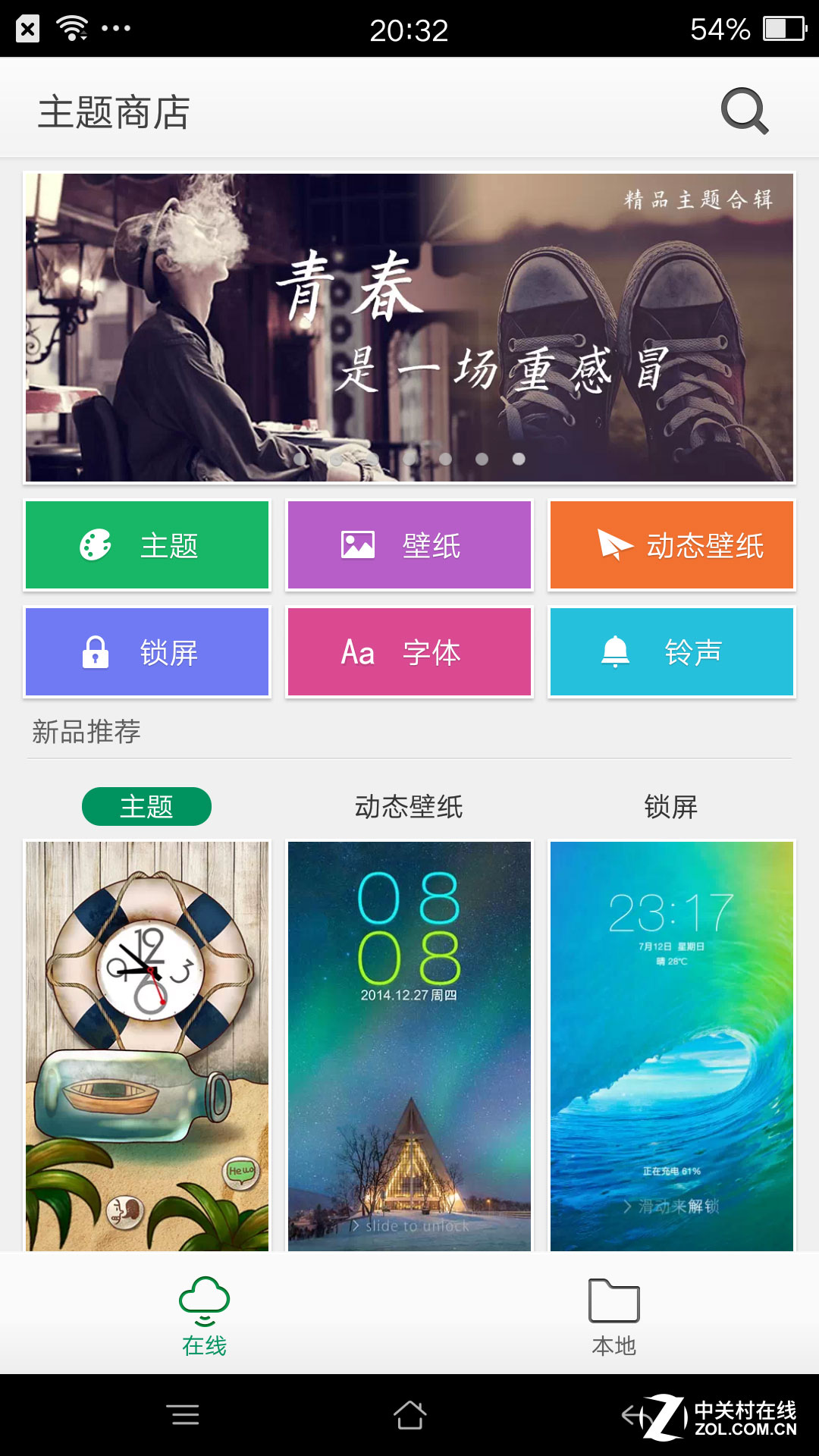
Task: Activate the 锁屏 recommendation category
Action: point(670,807)
